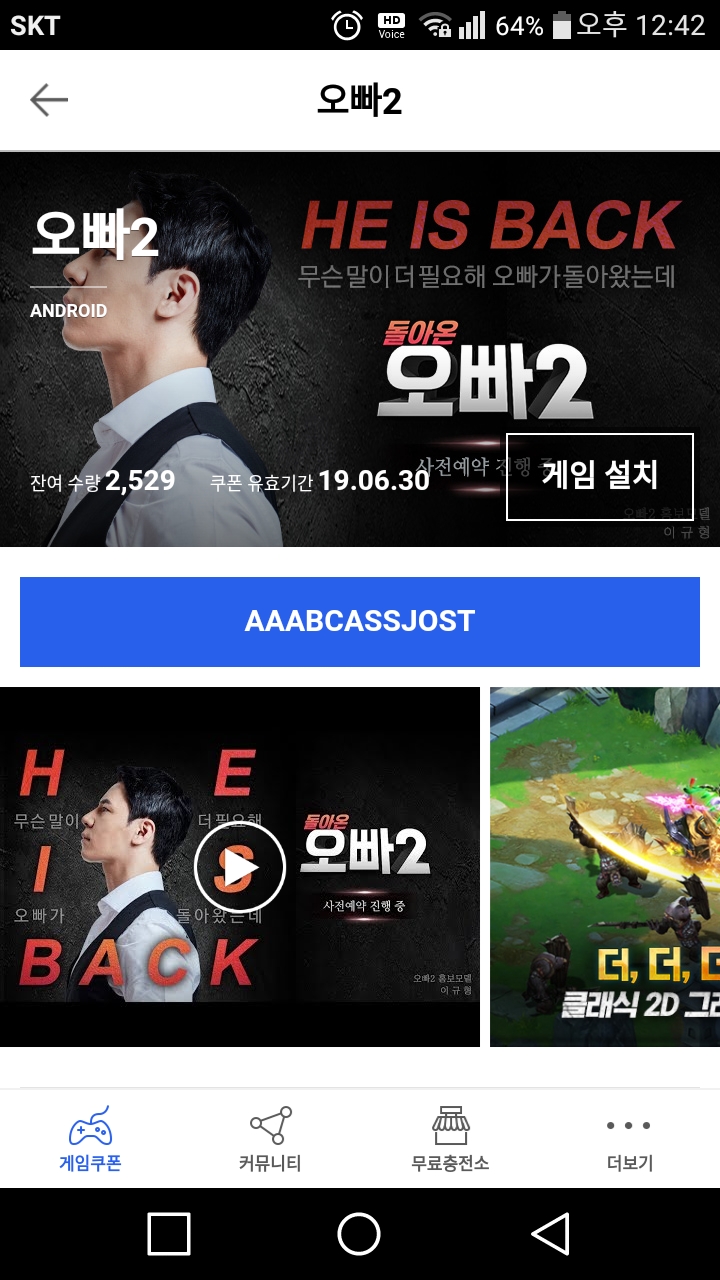
Task: Tap the AAABCASSJOST coupon code button
Action: pos(360,621)
